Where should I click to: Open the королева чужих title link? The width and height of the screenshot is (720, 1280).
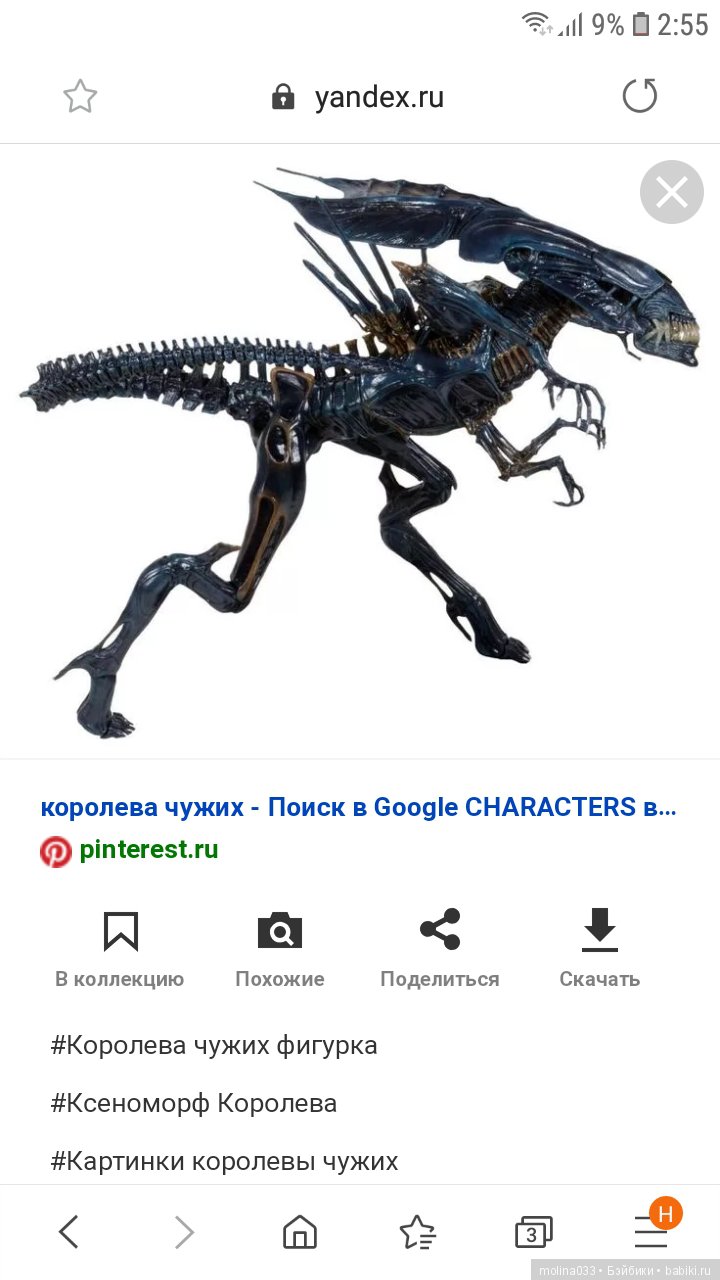click(x=358, y=807)
